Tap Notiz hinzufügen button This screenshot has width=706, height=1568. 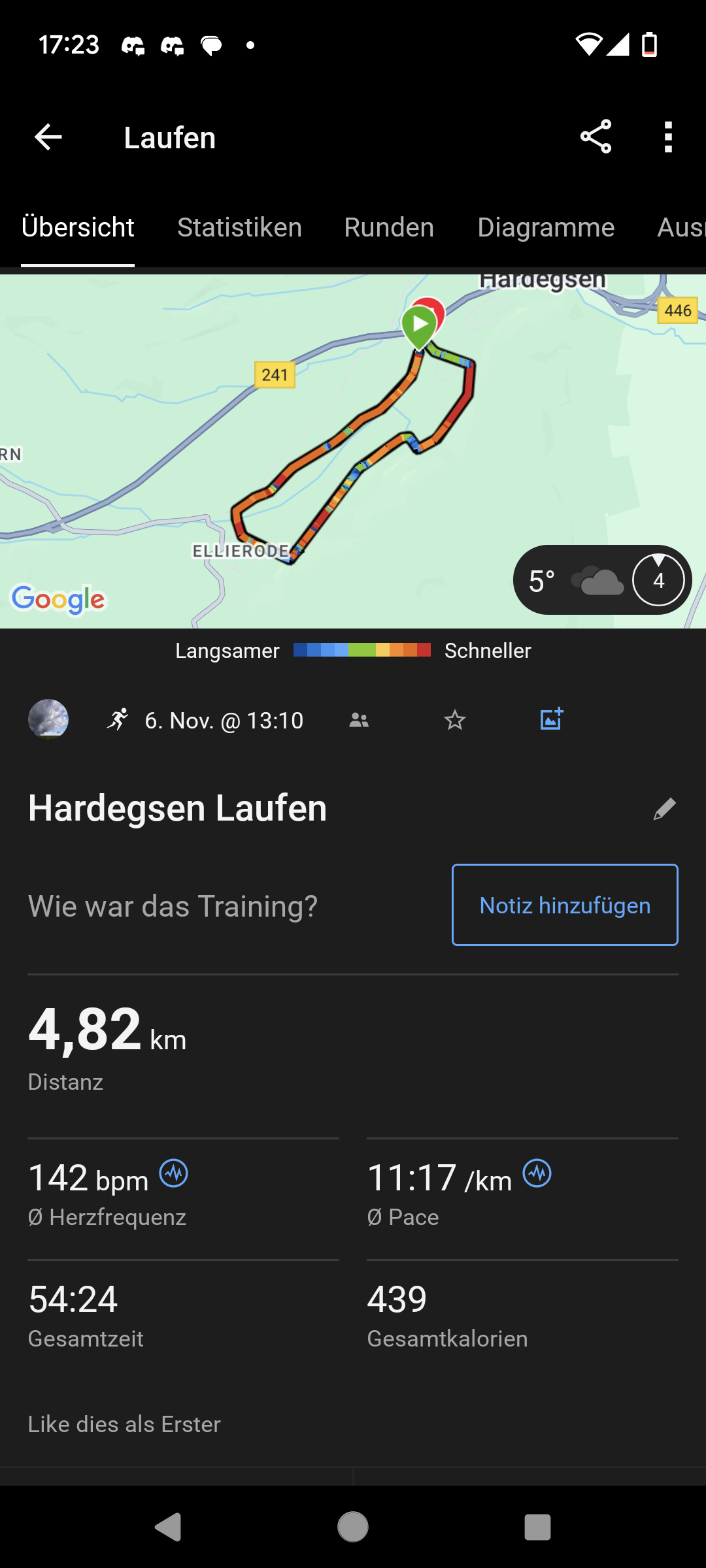coord(565,905)
